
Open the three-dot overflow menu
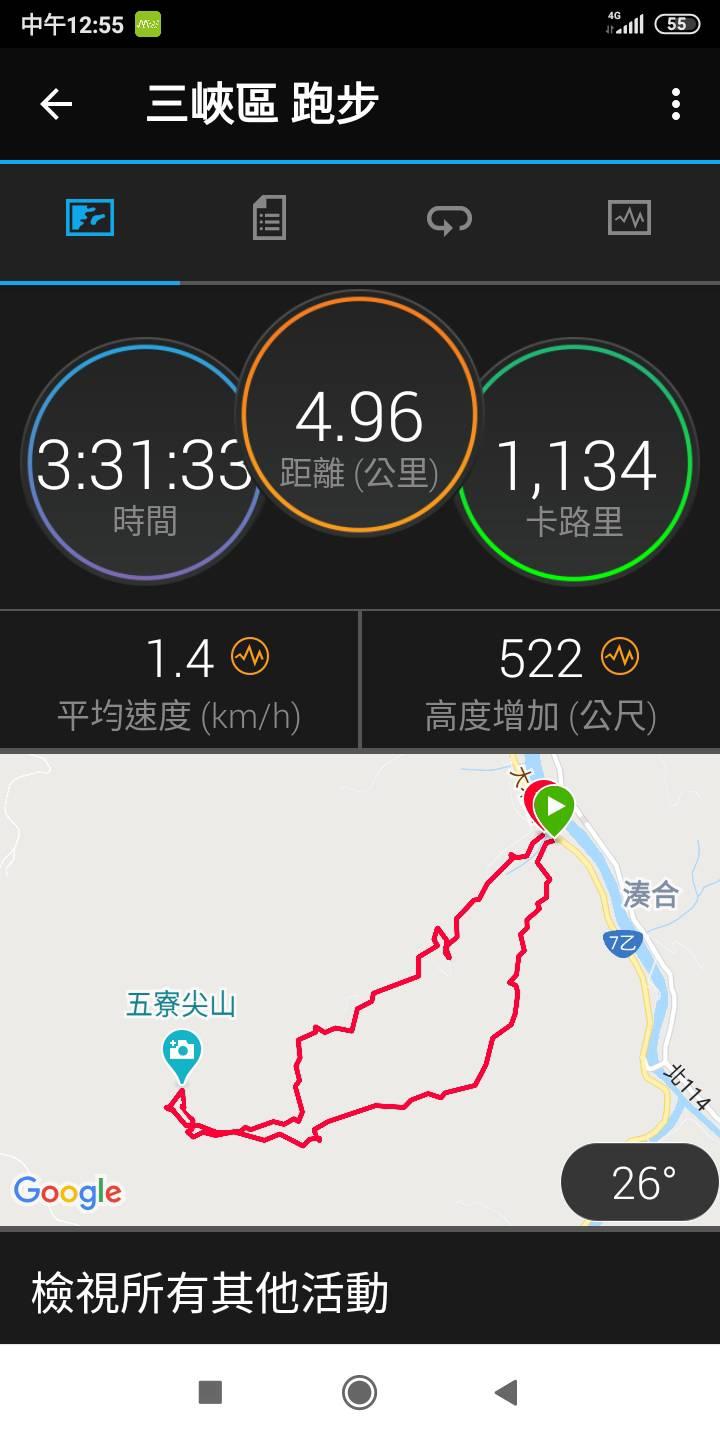click(x=676, y=104)
